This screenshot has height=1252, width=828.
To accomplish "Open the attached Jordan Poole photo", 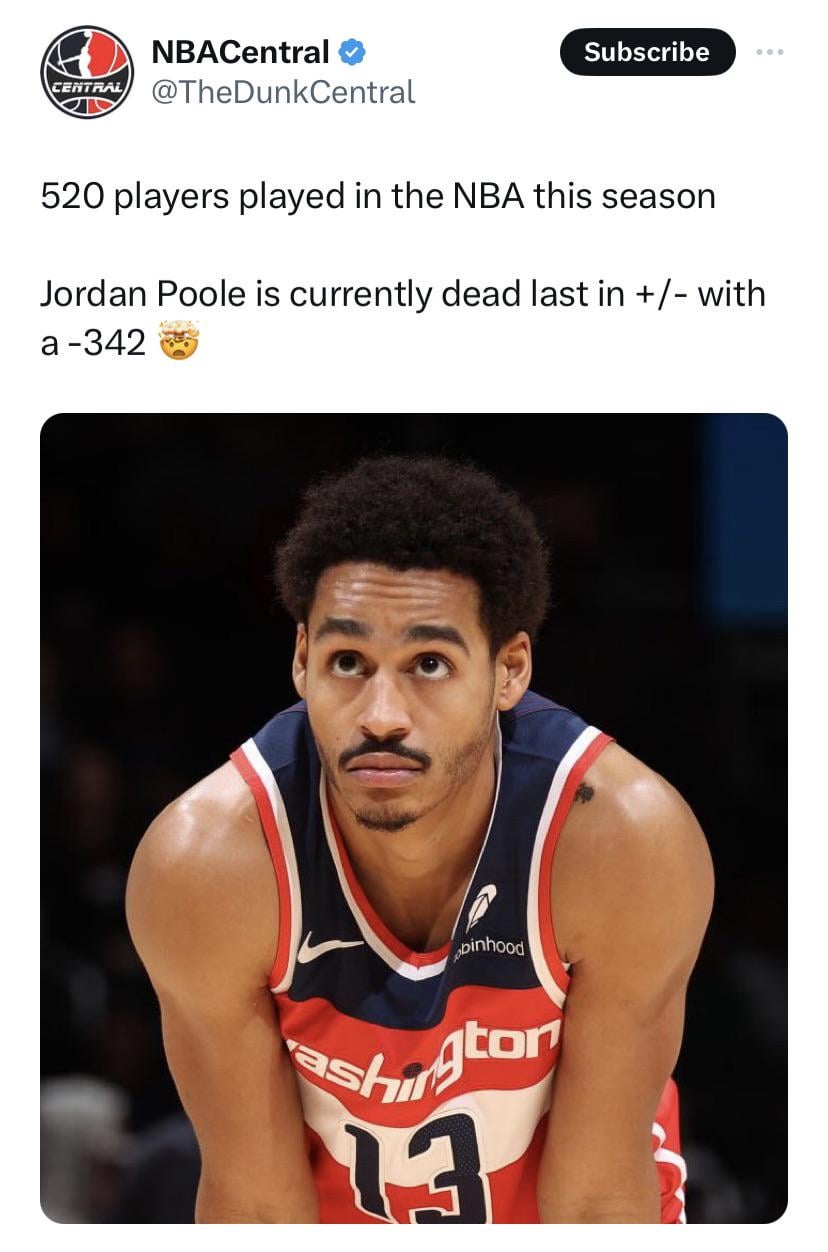I will pyautogui.click(x=413, y=817).
